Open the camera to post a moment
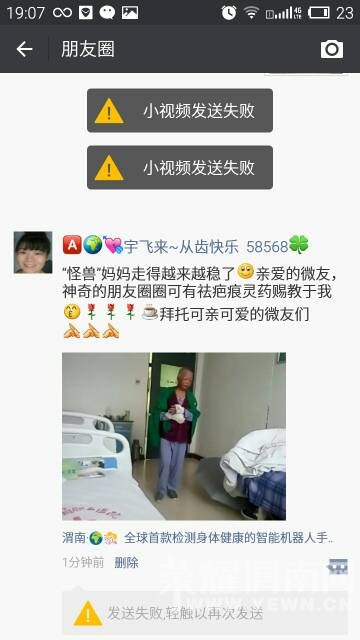Screen dimensions: 360x640 pyautogui.click(x=332, y=49)
